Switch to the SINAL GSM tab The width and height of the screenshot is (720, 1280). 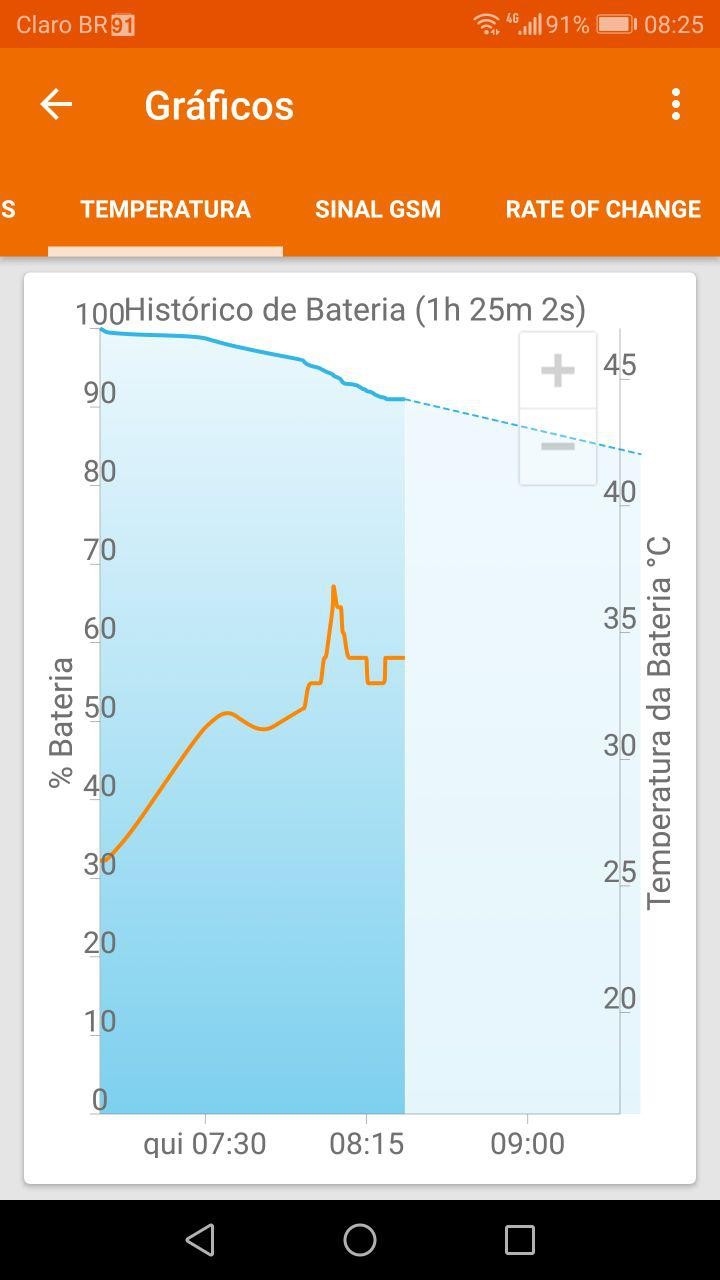(378, 209)
